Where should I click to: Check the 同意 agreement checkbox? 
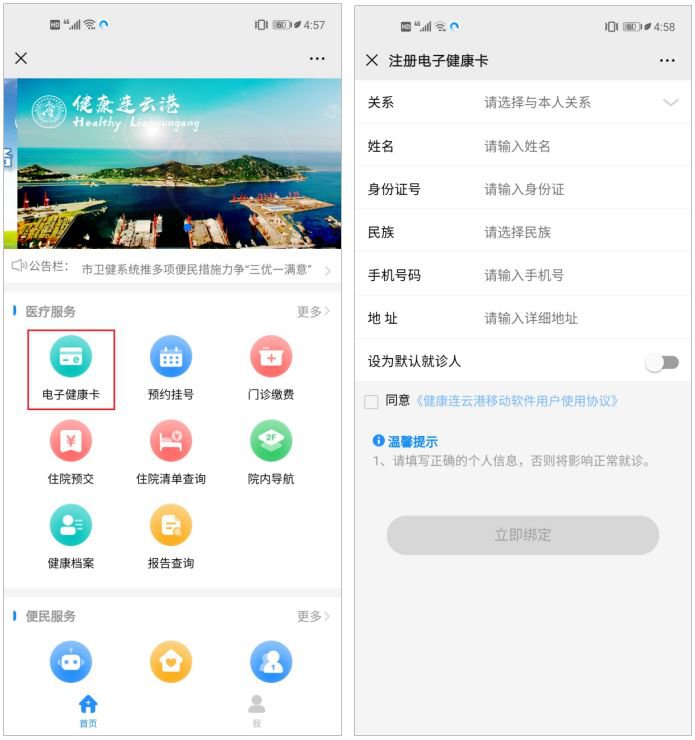coord(372,401)
